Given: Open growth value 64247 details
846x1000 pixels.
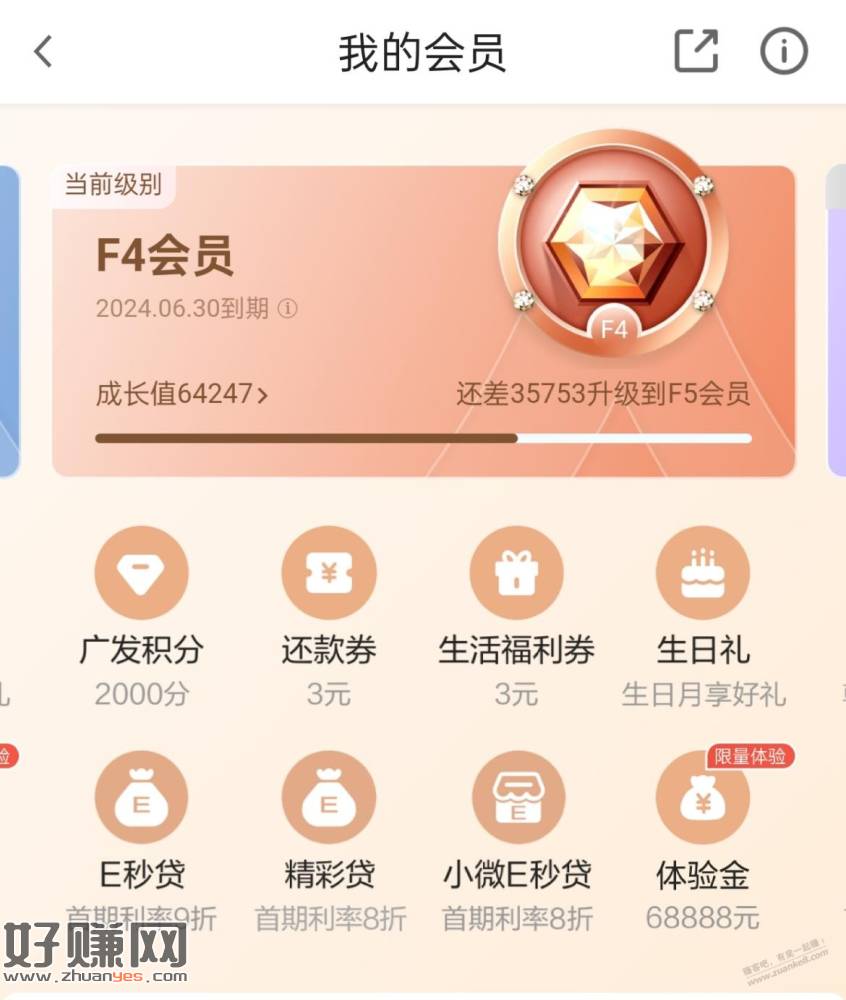Looking at the screenshot, I should click(182, 394).
